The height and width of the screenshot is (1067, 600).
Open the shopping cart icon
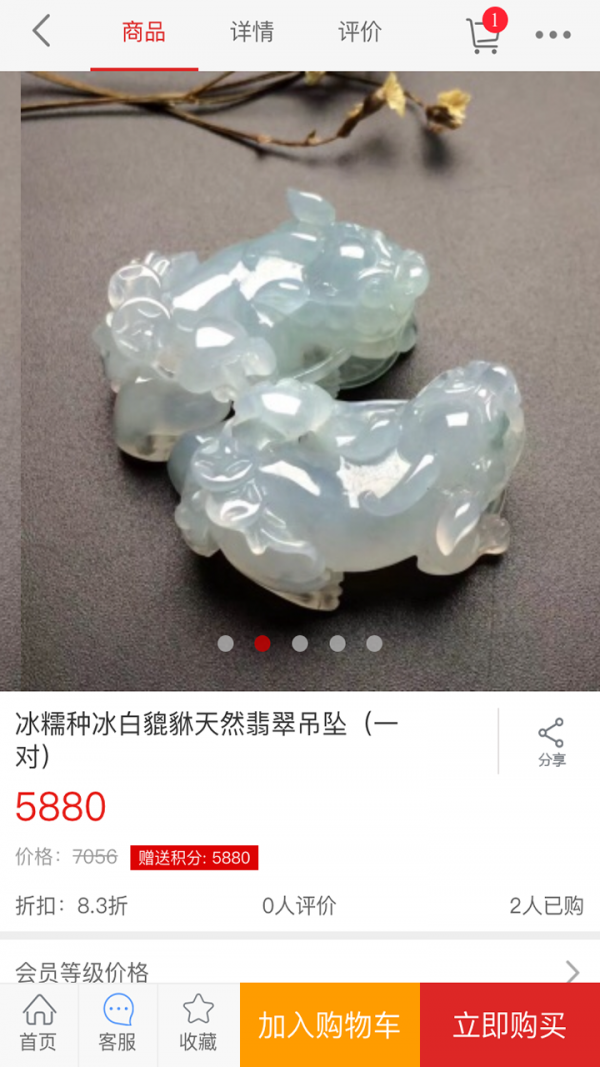tap(484, 35)
